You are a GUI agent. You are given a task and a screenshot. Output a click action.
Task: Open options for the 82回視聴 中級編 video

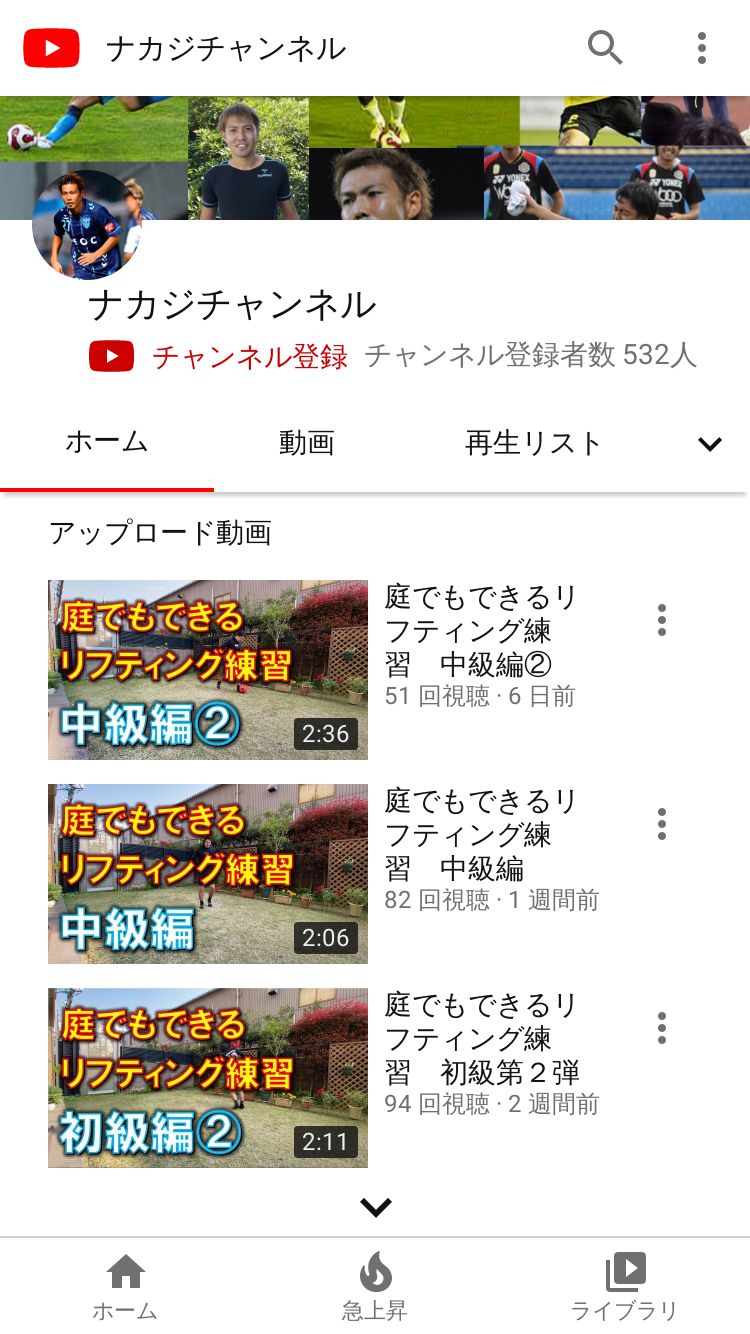(661, 824)
